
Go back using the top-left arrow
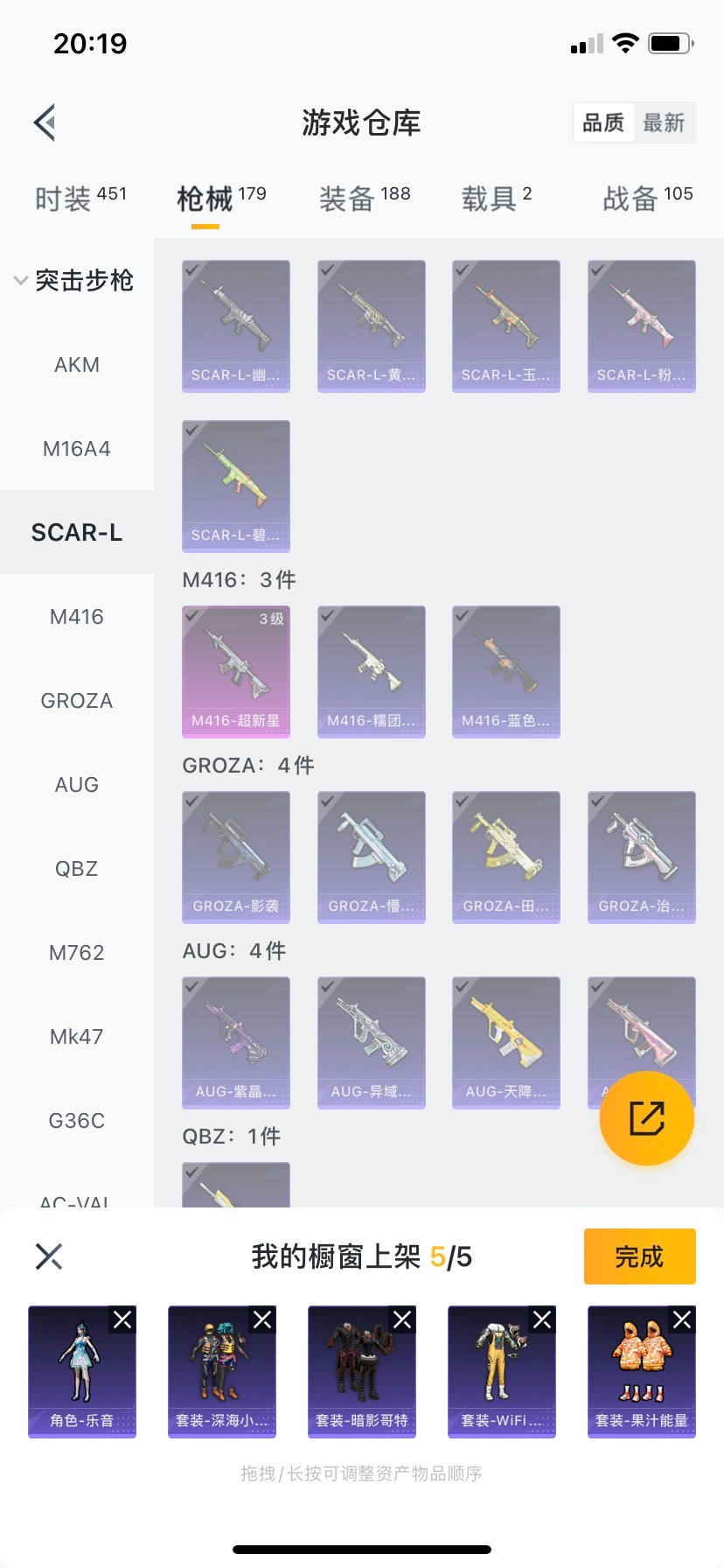pos(45,122)
